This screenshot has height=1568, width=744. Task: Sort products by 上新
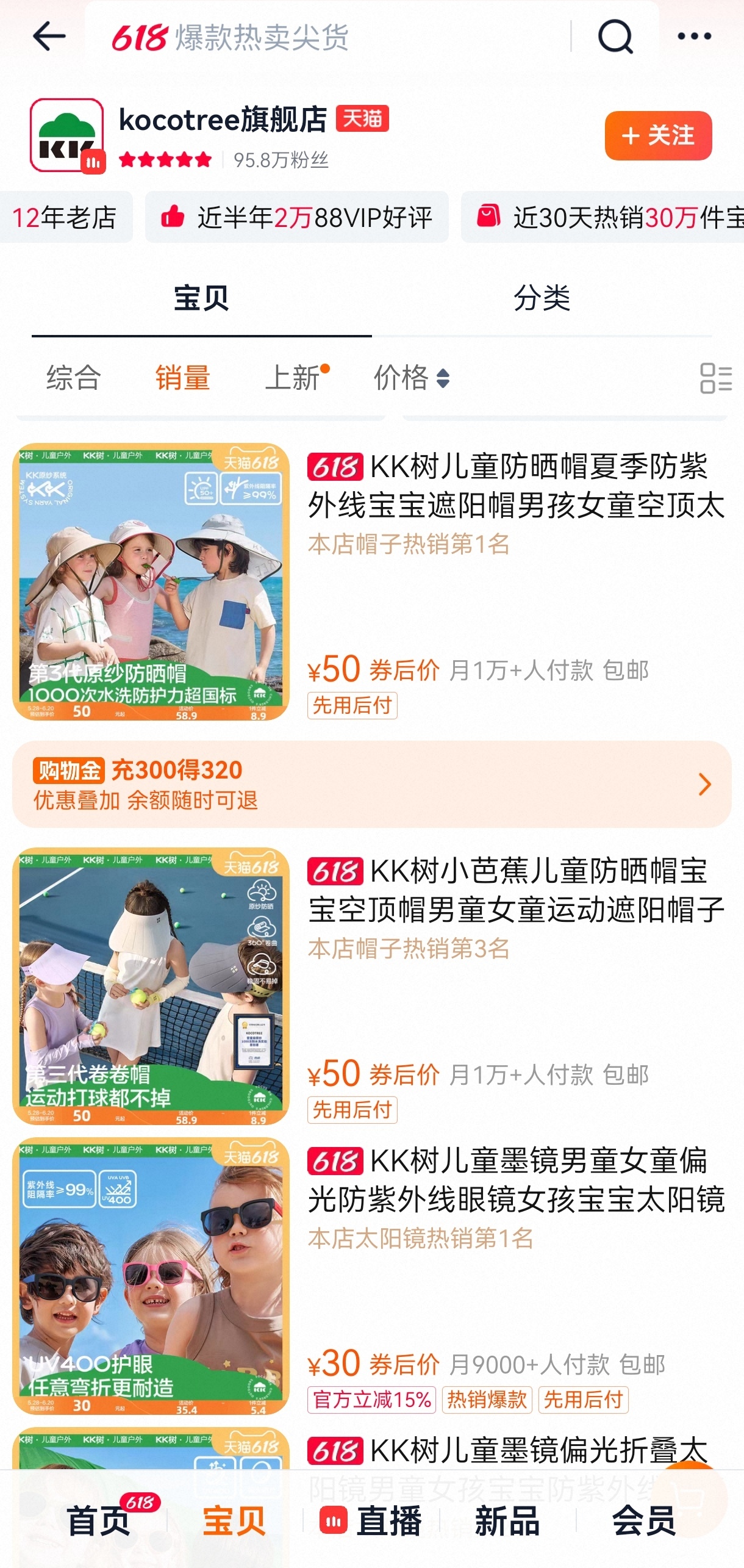pyautogui.click(x=293, y=378)
